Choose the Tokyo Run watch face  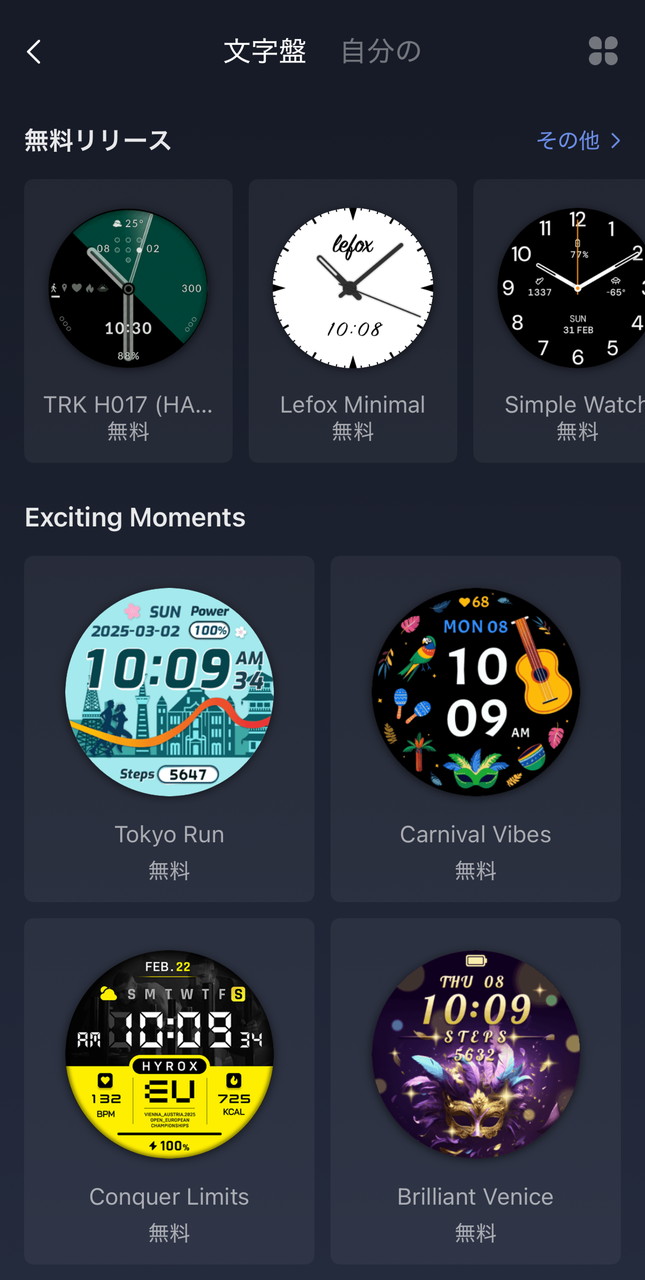point(169,728)
